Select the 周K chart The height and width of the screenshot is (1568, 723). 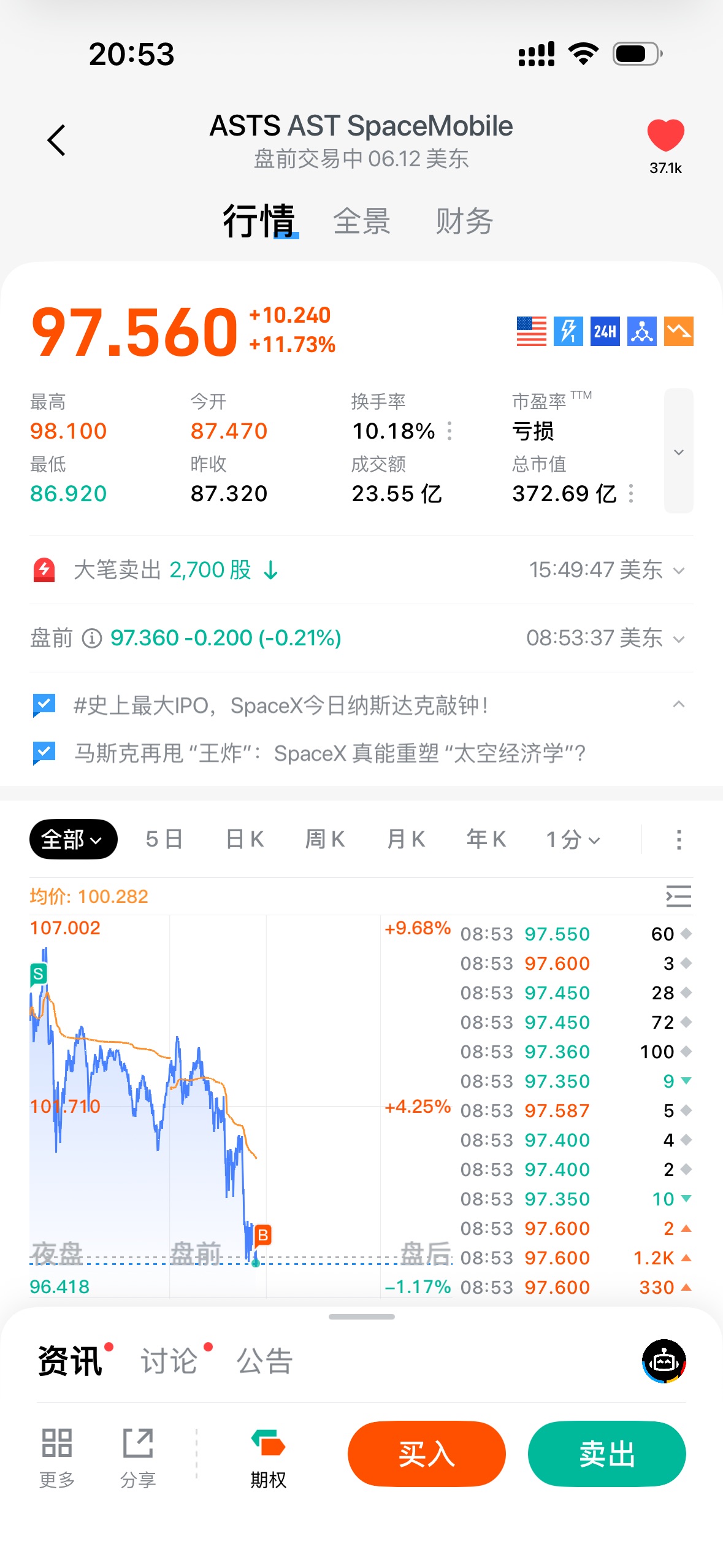pos(325,839)
